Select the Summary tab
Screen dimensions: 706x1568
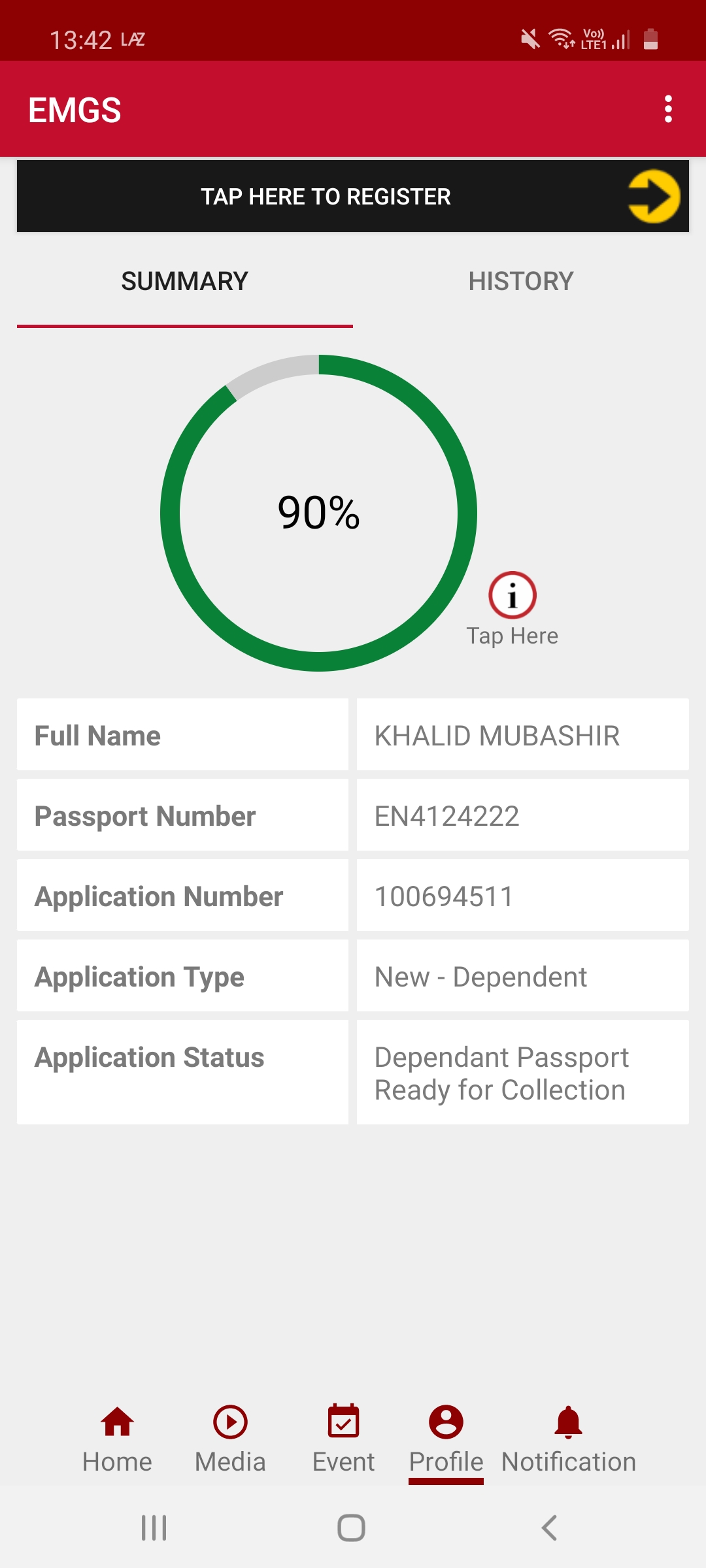tap(184, 282)
